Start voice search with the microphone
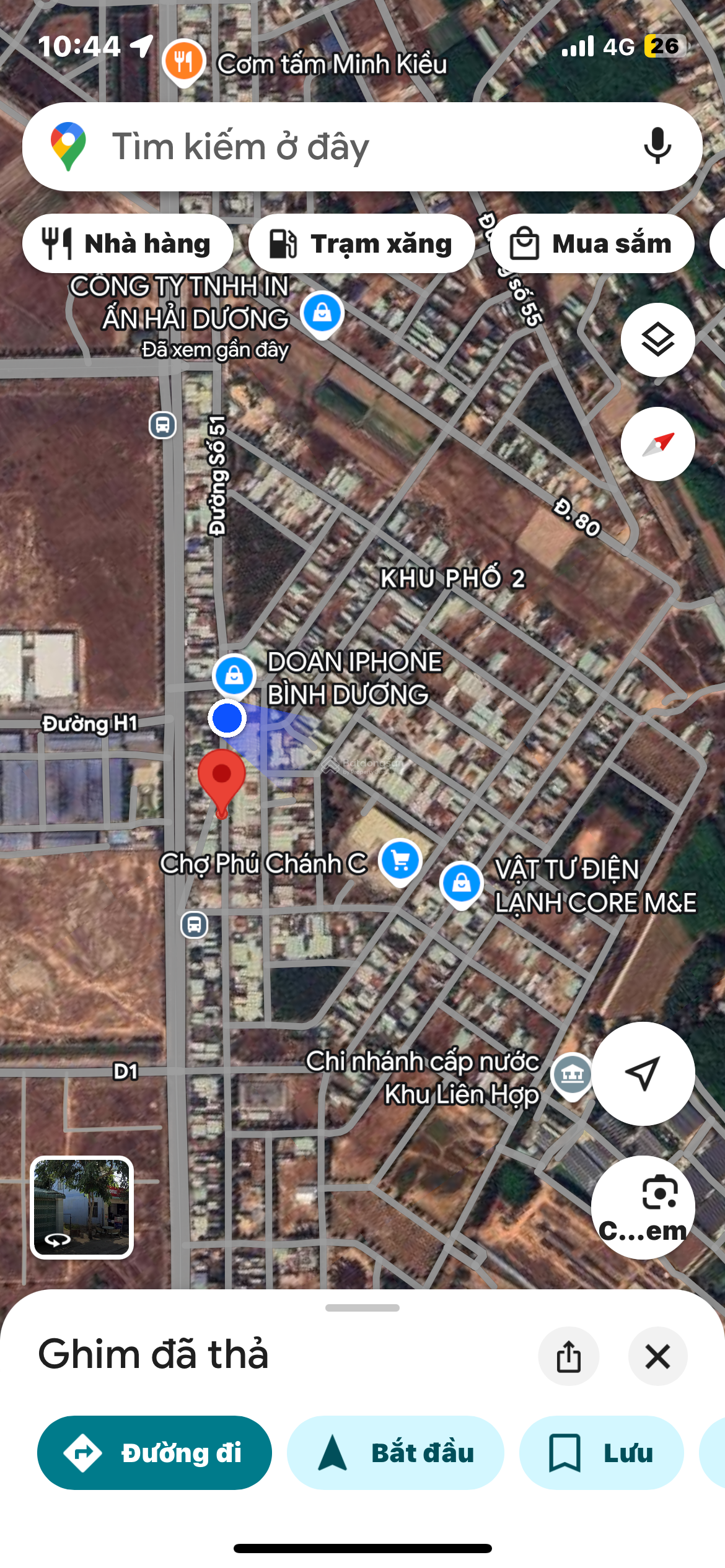 tap(657, 147)
